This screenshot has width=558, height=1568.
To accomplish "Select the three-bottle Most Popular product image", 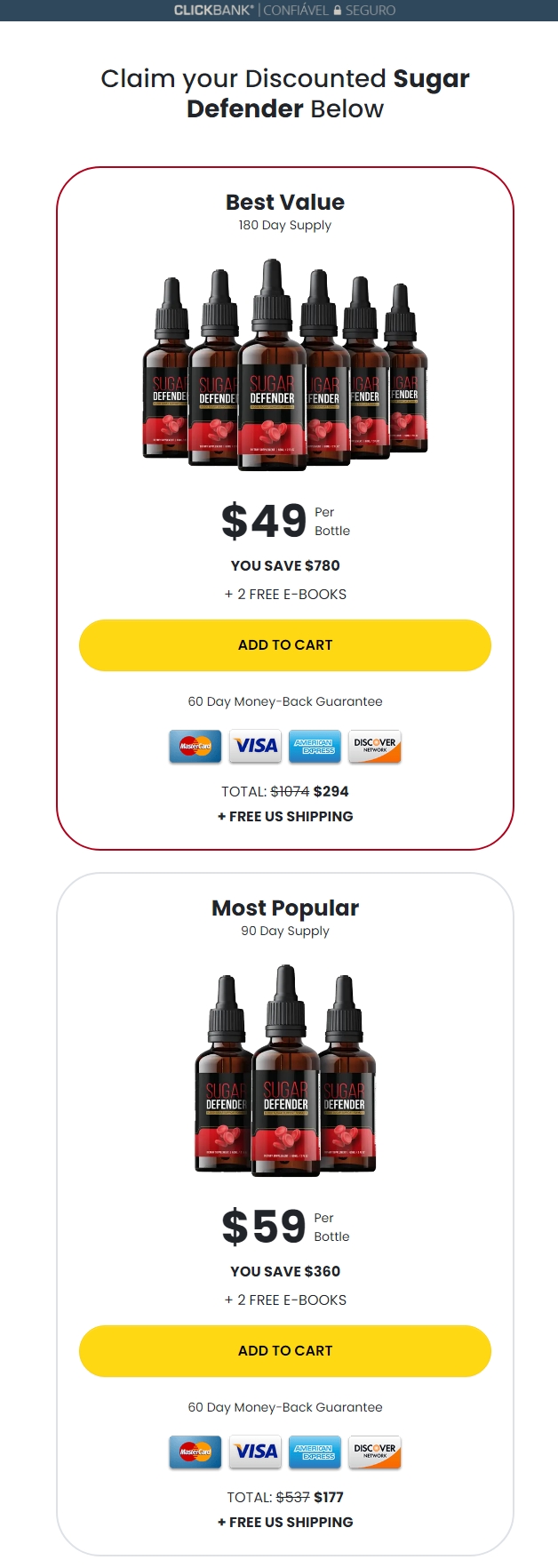I will tap(284, 1072).
